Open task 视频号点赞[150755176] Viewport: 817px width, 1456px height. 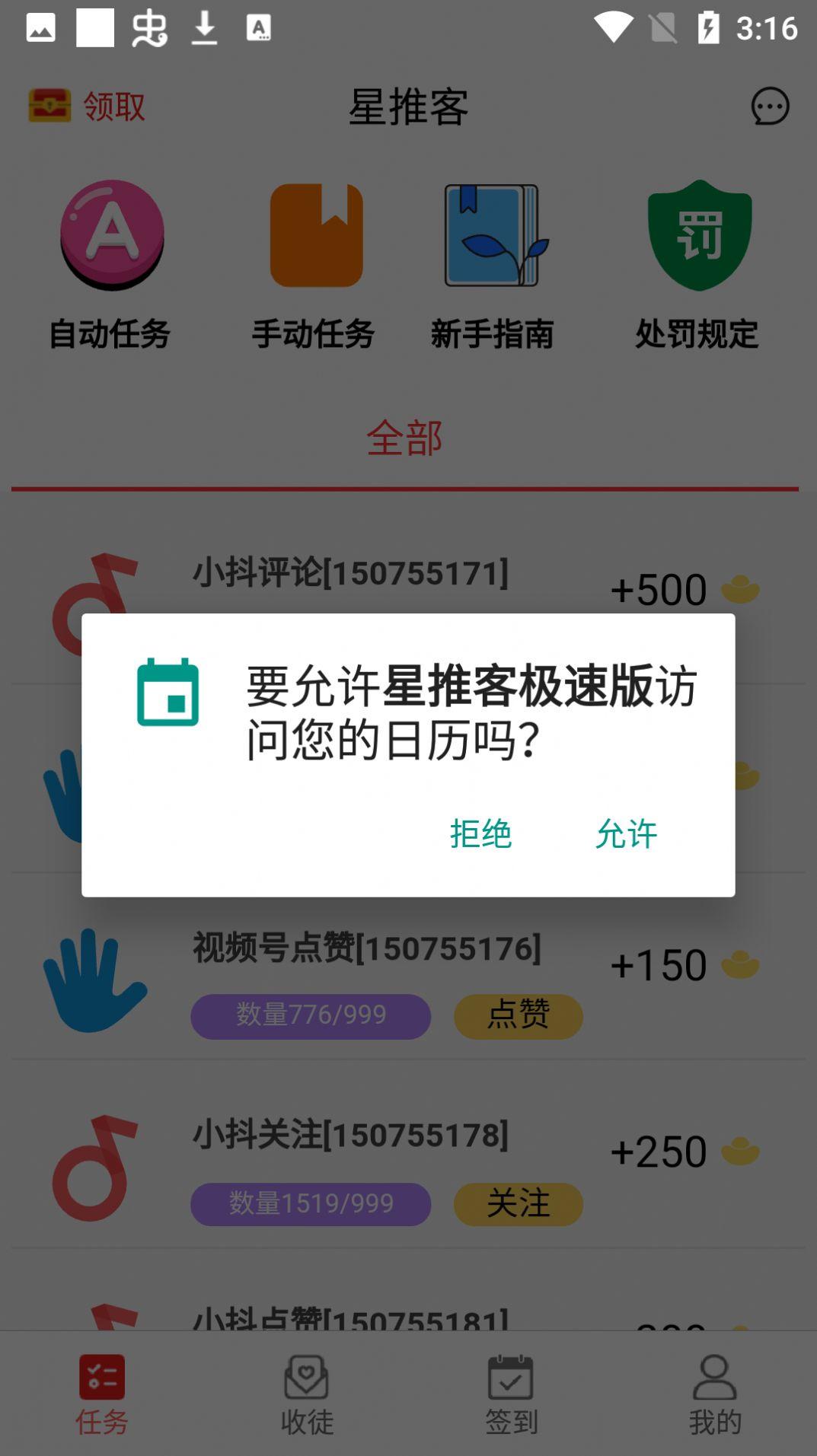(x=408, y=981)
